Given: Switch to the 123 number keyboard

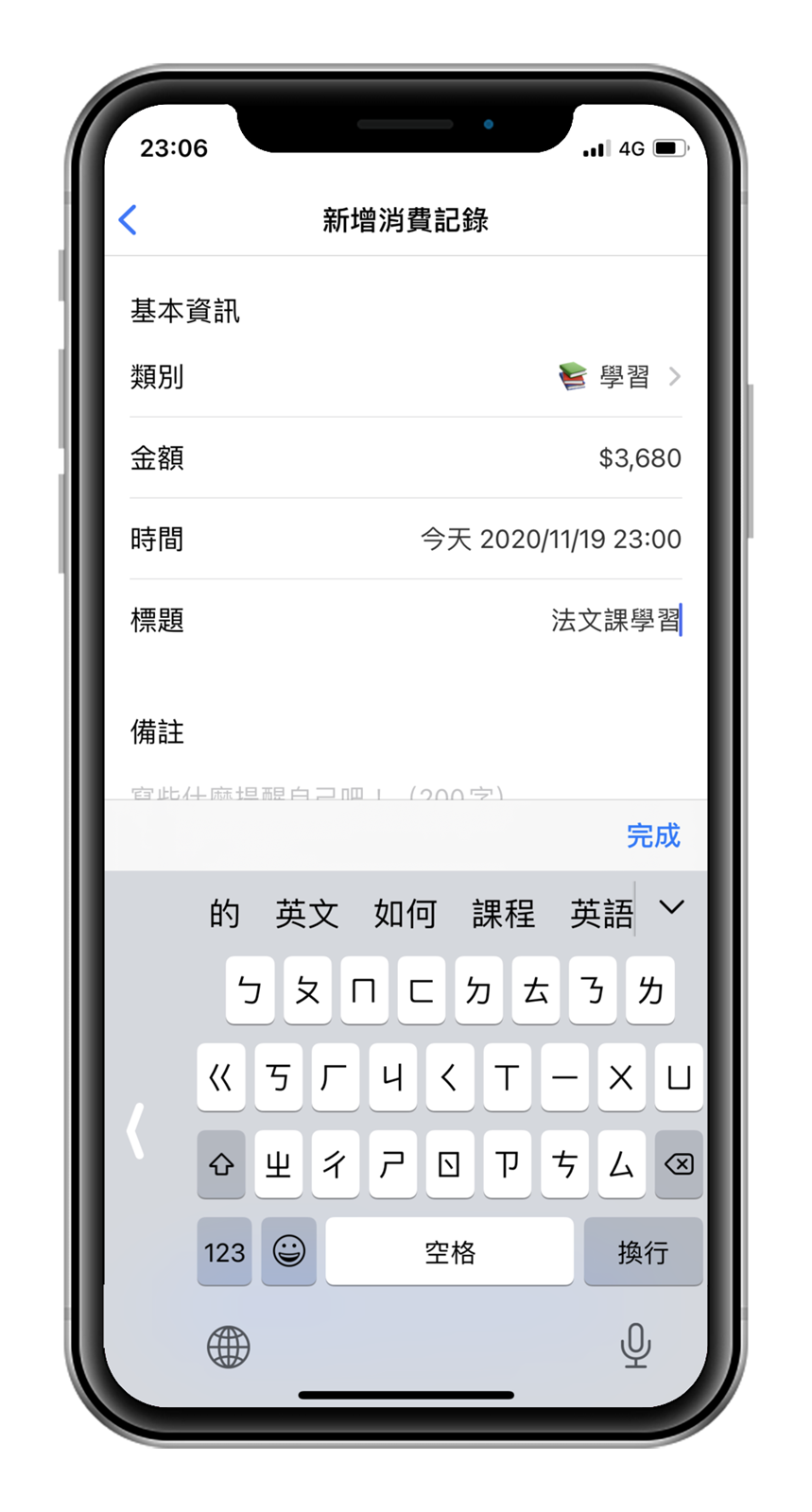Looking at the screenshot, I should [224, 1252].
